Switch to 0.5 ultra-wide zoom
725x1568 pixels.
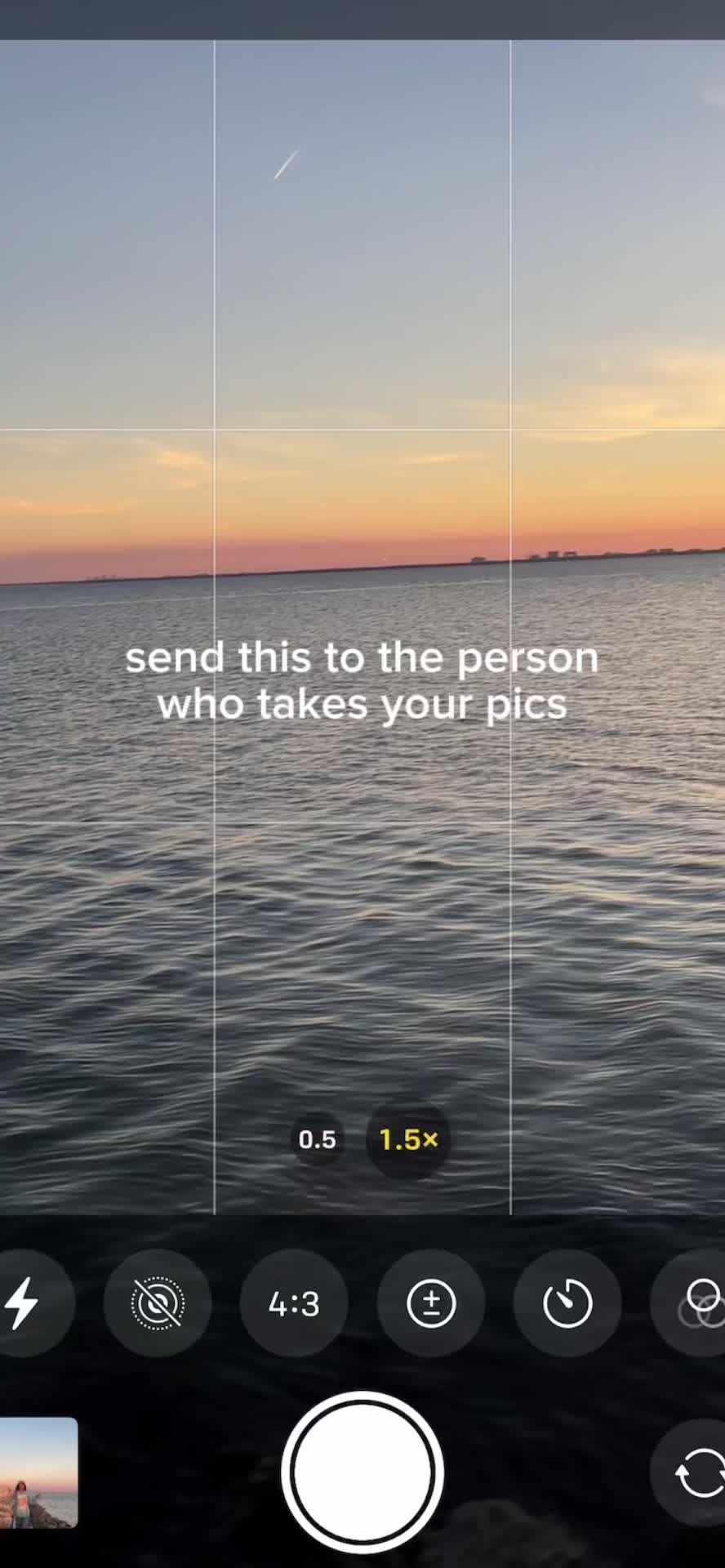pos(317,1139)
